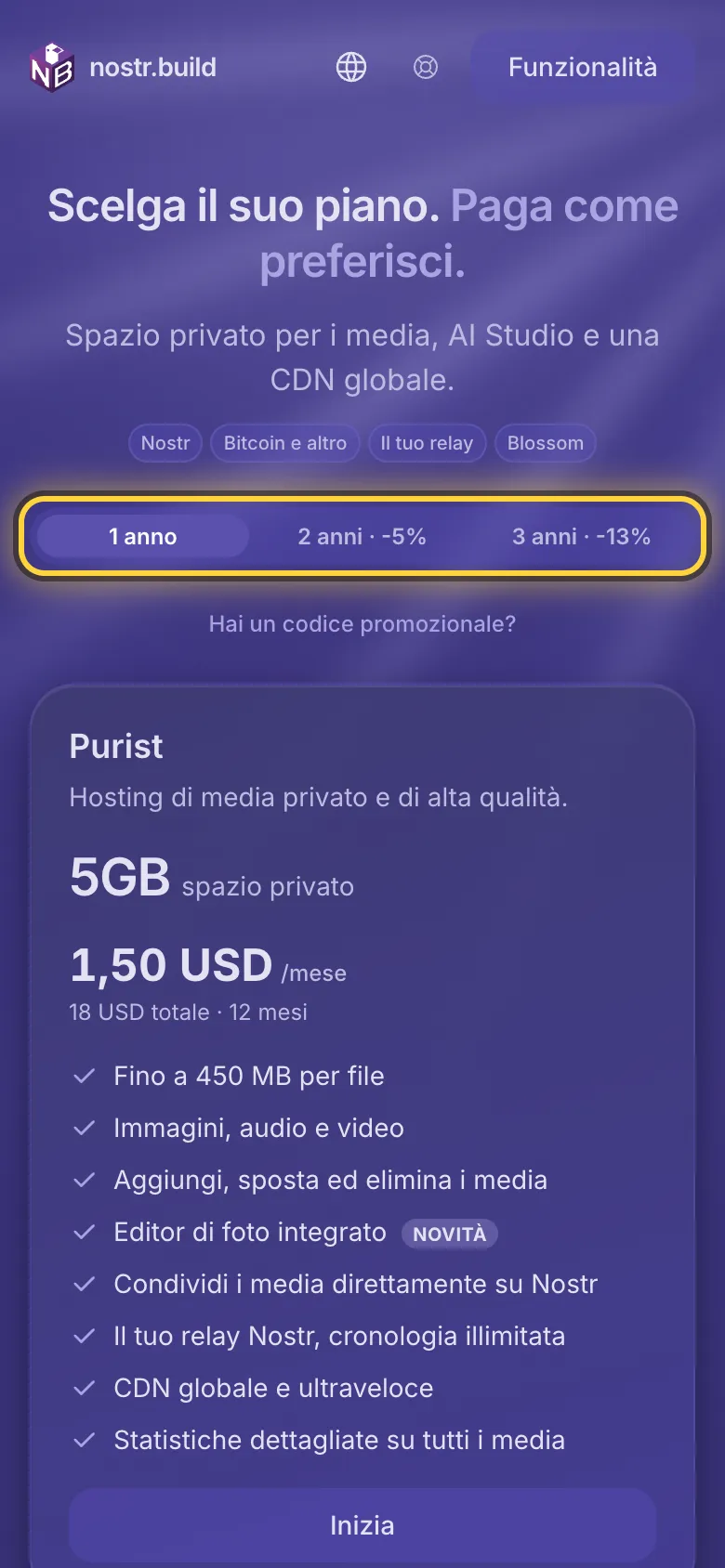Image resolution: width=725 pixels, height=1568 pixels.
Task: Go to nostr.build home logo
Action: (x=123, y=67)
